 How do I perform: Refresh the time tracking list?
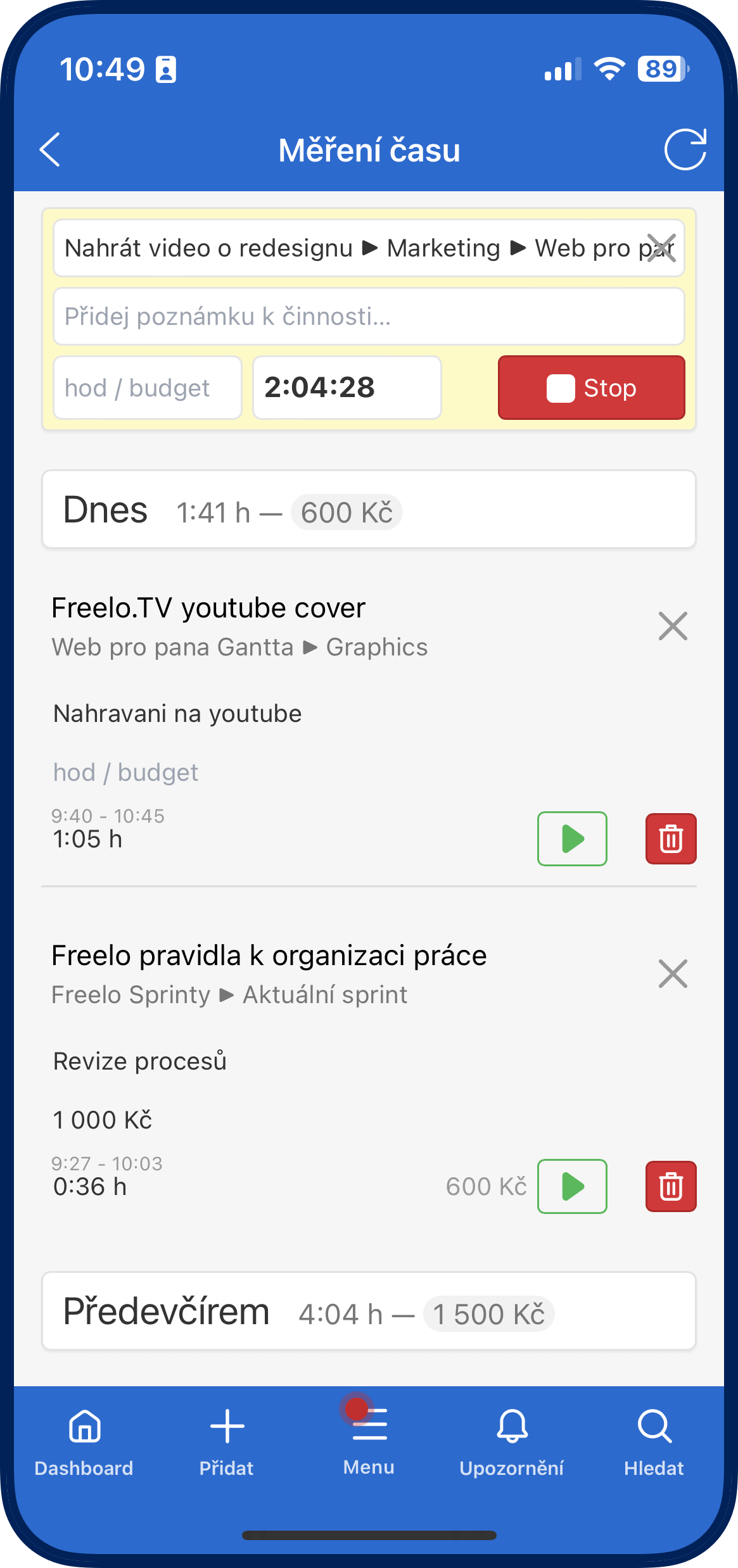pyautogui.click(x=685, y=149)
